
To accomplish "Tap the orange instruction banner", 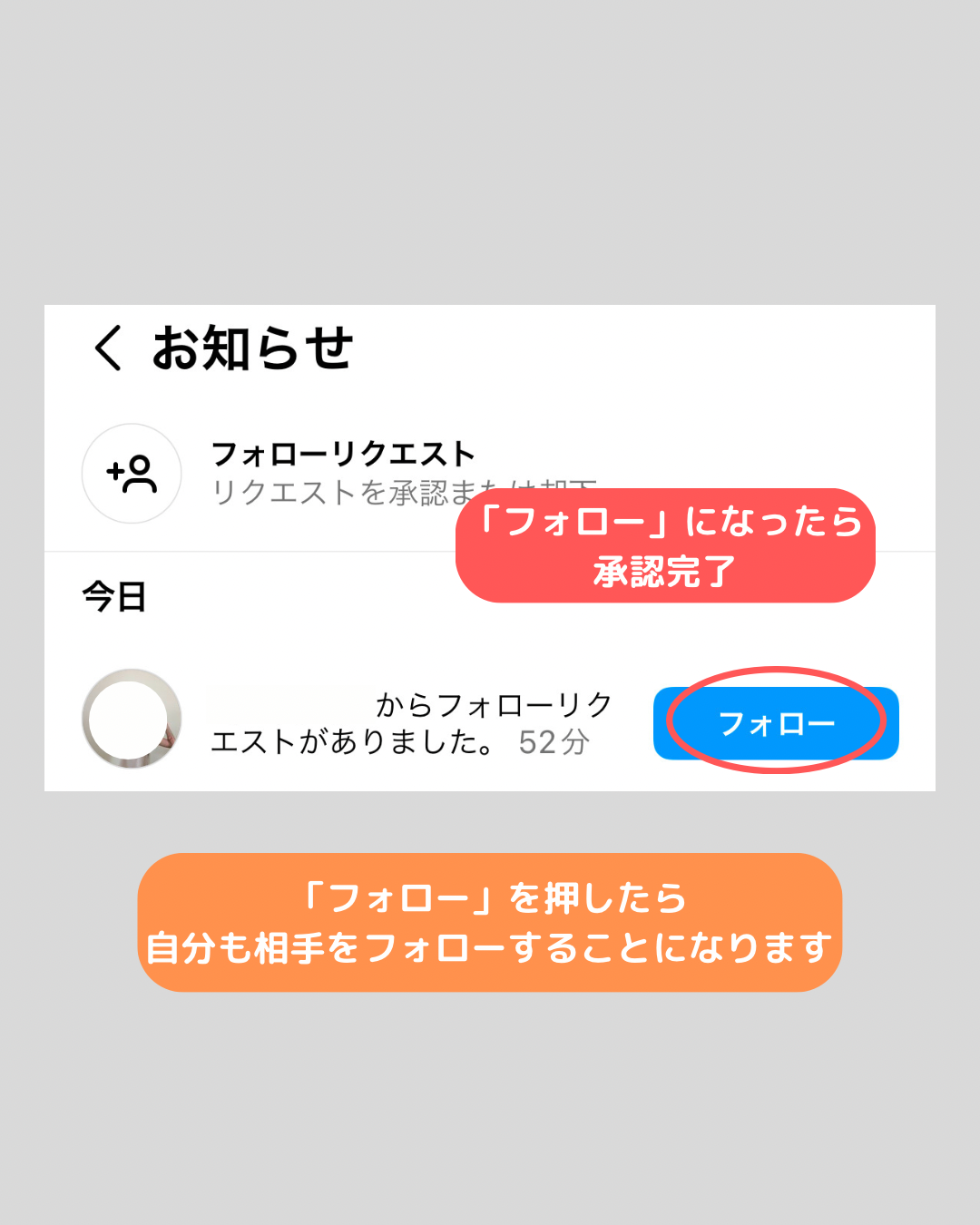I will pos(488,918).
